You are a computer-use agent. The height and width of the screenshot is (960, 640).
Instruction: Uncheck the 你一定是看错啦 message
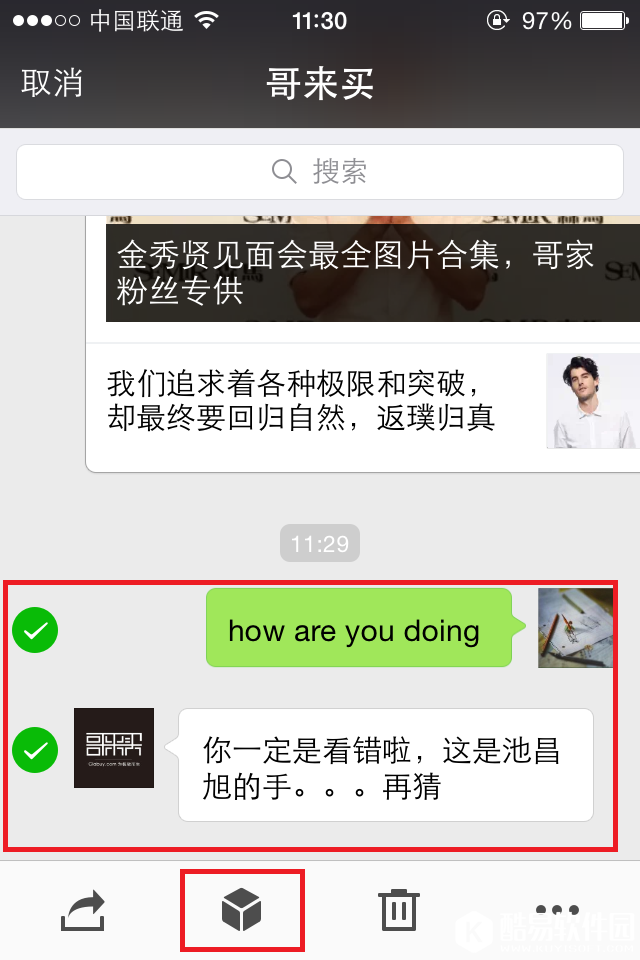click(x=35, y=749)
